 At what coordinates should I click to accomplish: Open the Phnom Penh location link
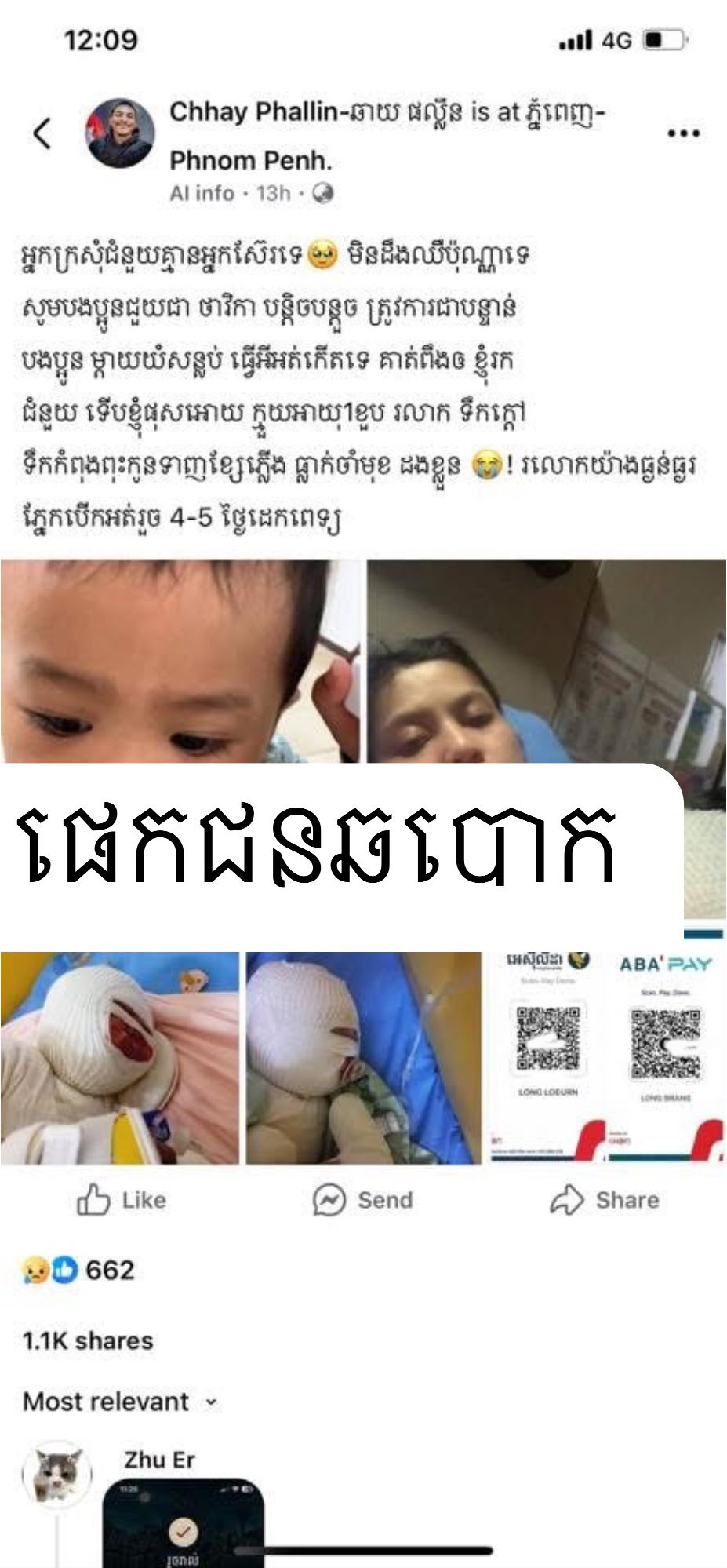coord(250,160)
